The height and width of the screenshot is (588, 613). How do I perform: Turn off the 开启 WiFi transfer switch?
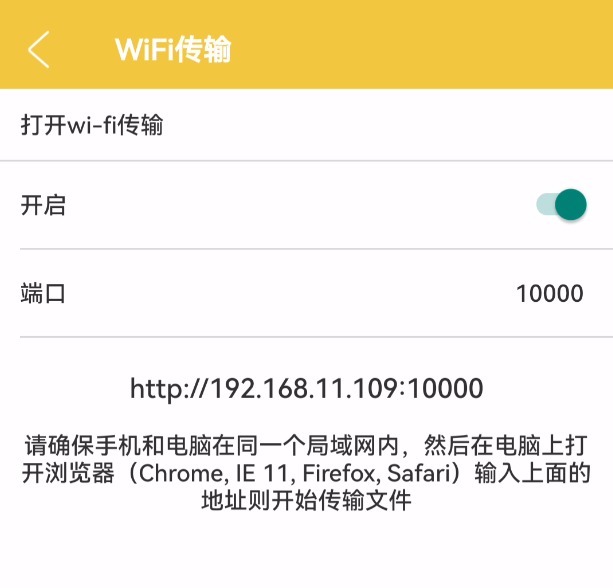point(561,205)
